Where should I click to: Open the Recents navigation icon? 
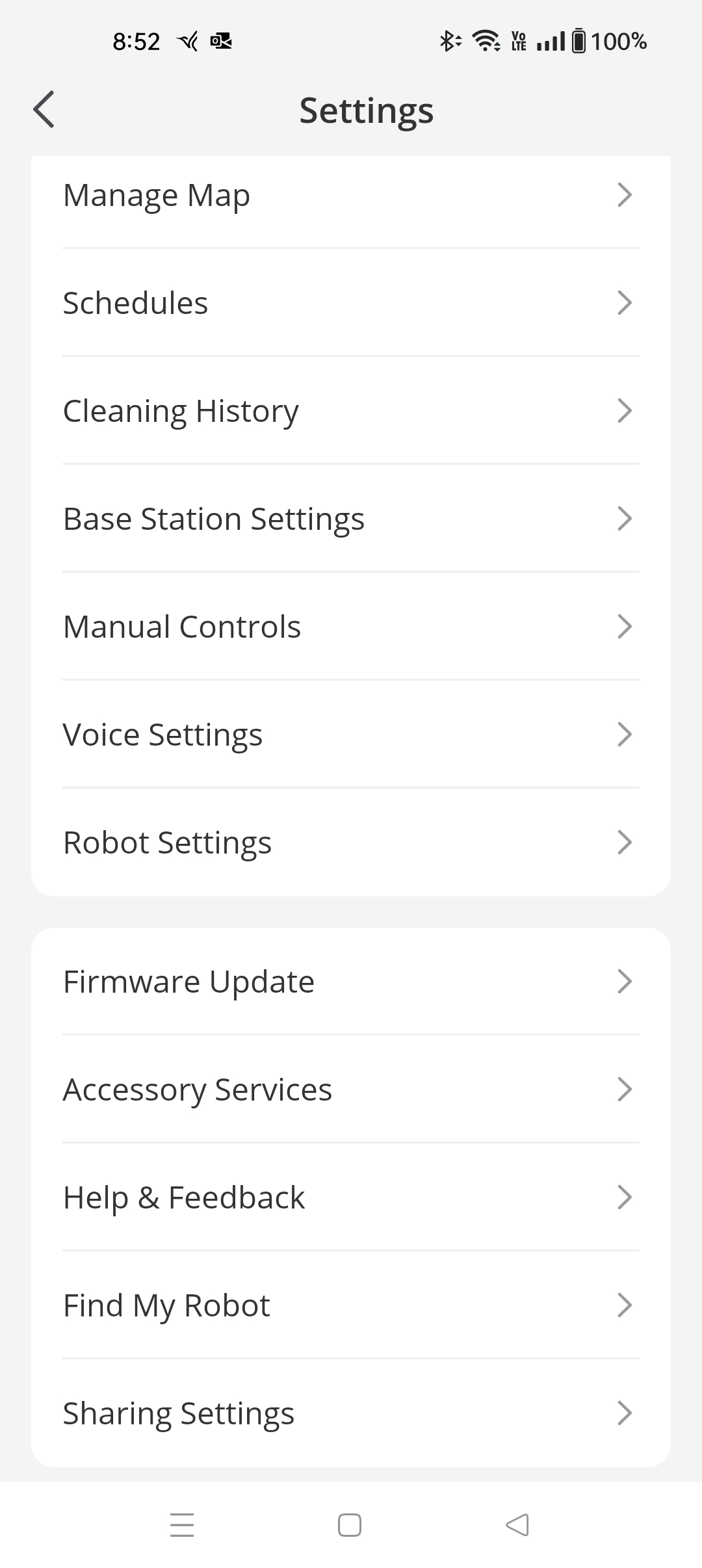tap(183, 1525)
